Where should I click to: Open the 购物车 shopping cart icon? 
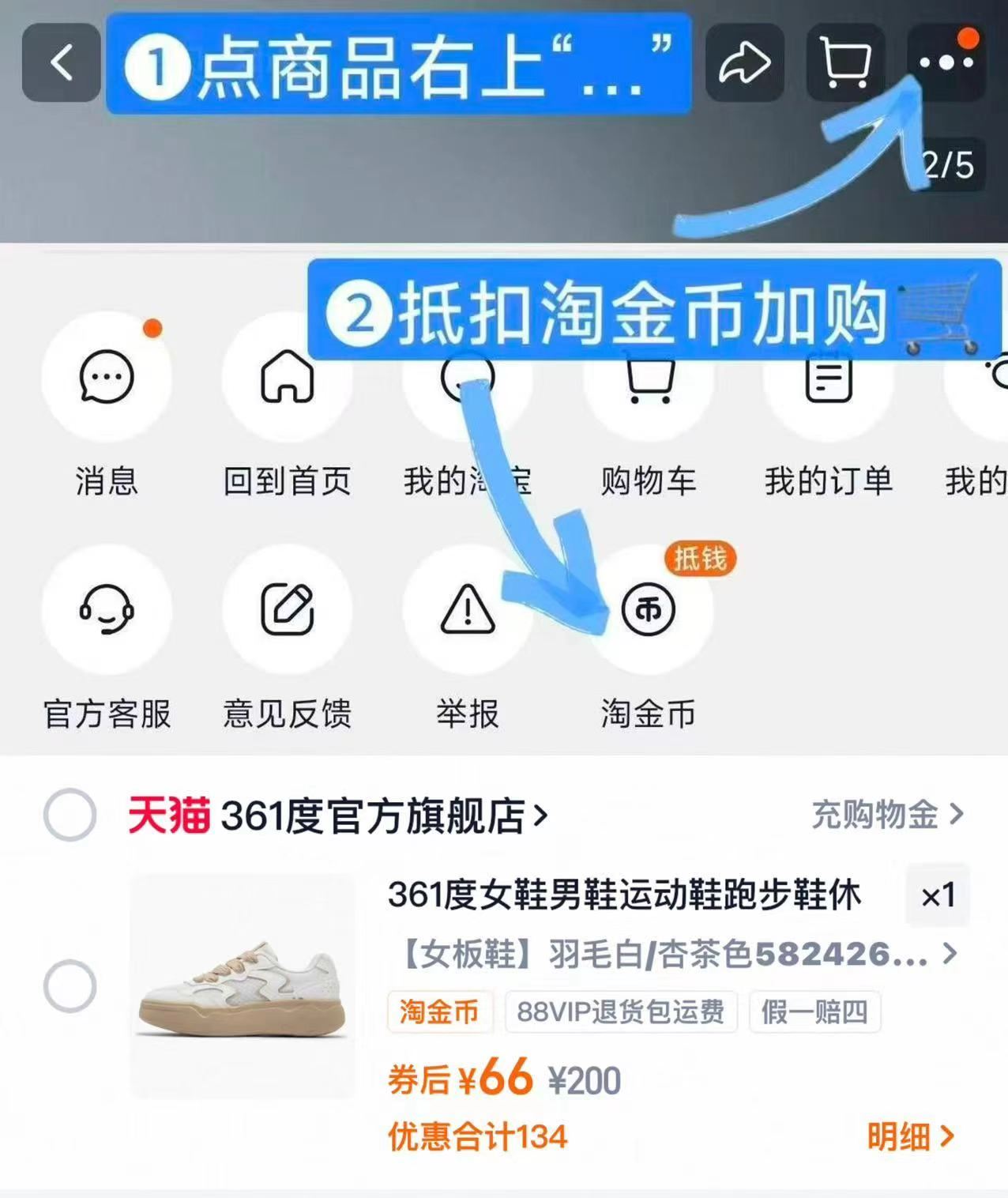pos(648,379)
